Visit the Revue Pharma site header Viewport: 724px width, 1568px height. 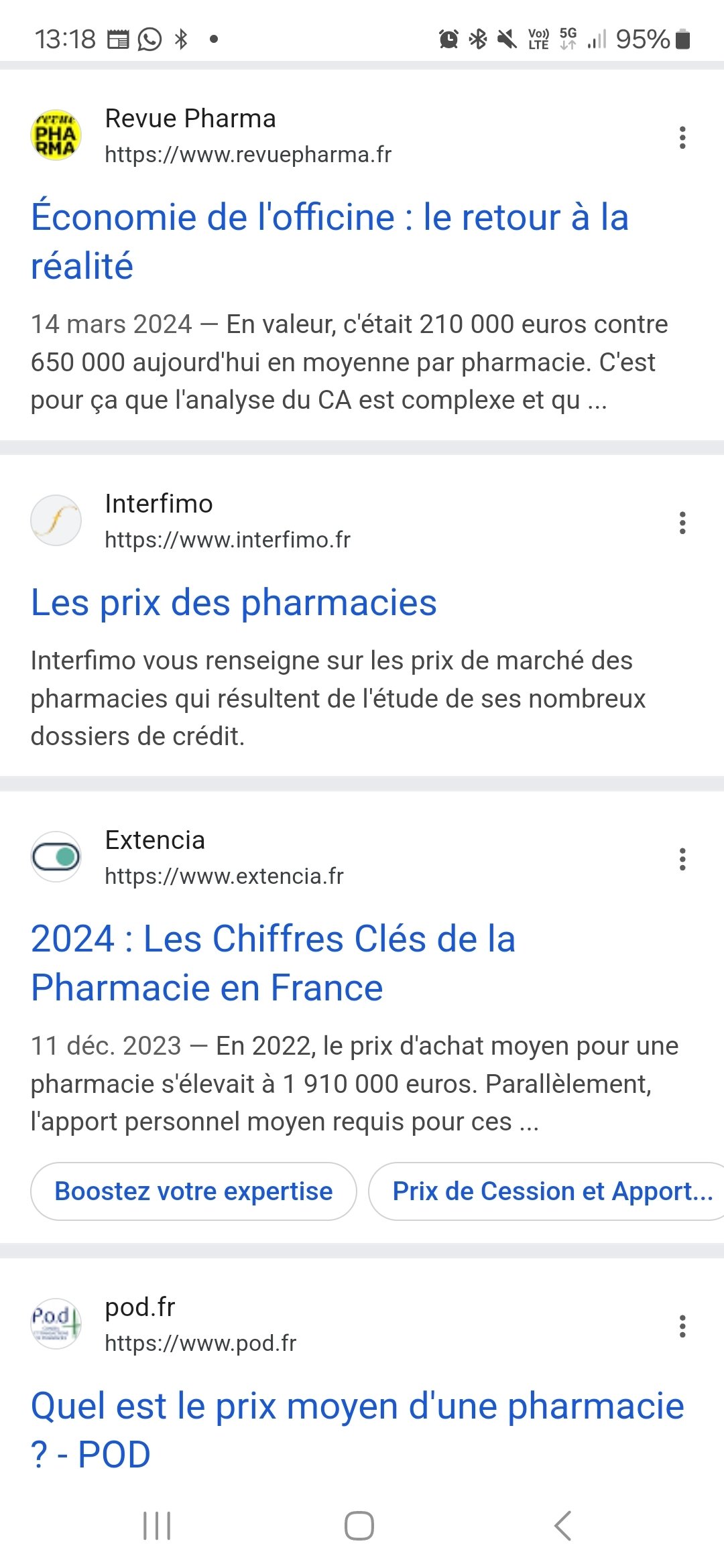click(211, 136)
